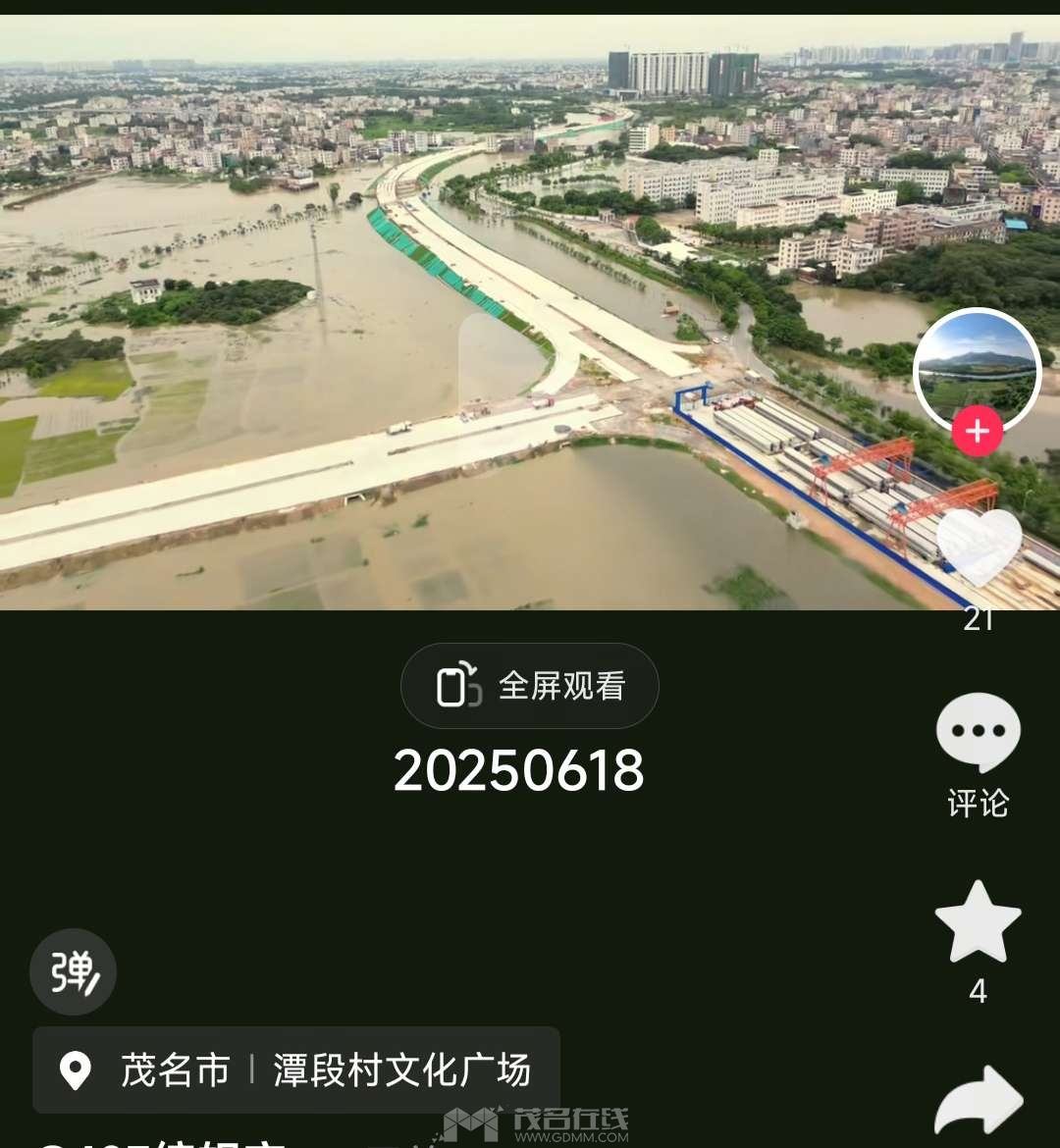
Task: Share this video
Action: click(979, 1101)
